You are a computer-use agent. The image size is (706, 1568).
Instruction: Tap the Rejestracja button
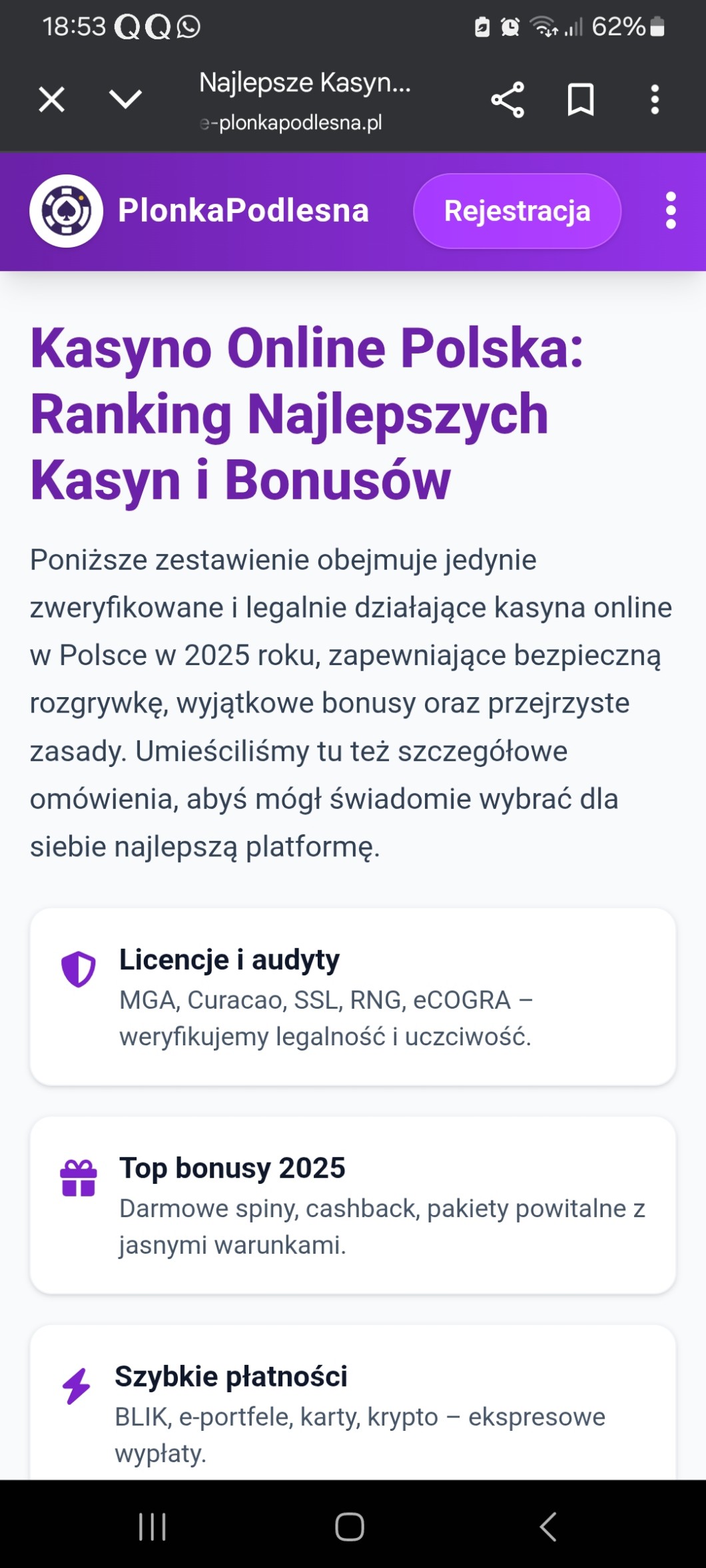pyautogui.click(x=517, y=211)
